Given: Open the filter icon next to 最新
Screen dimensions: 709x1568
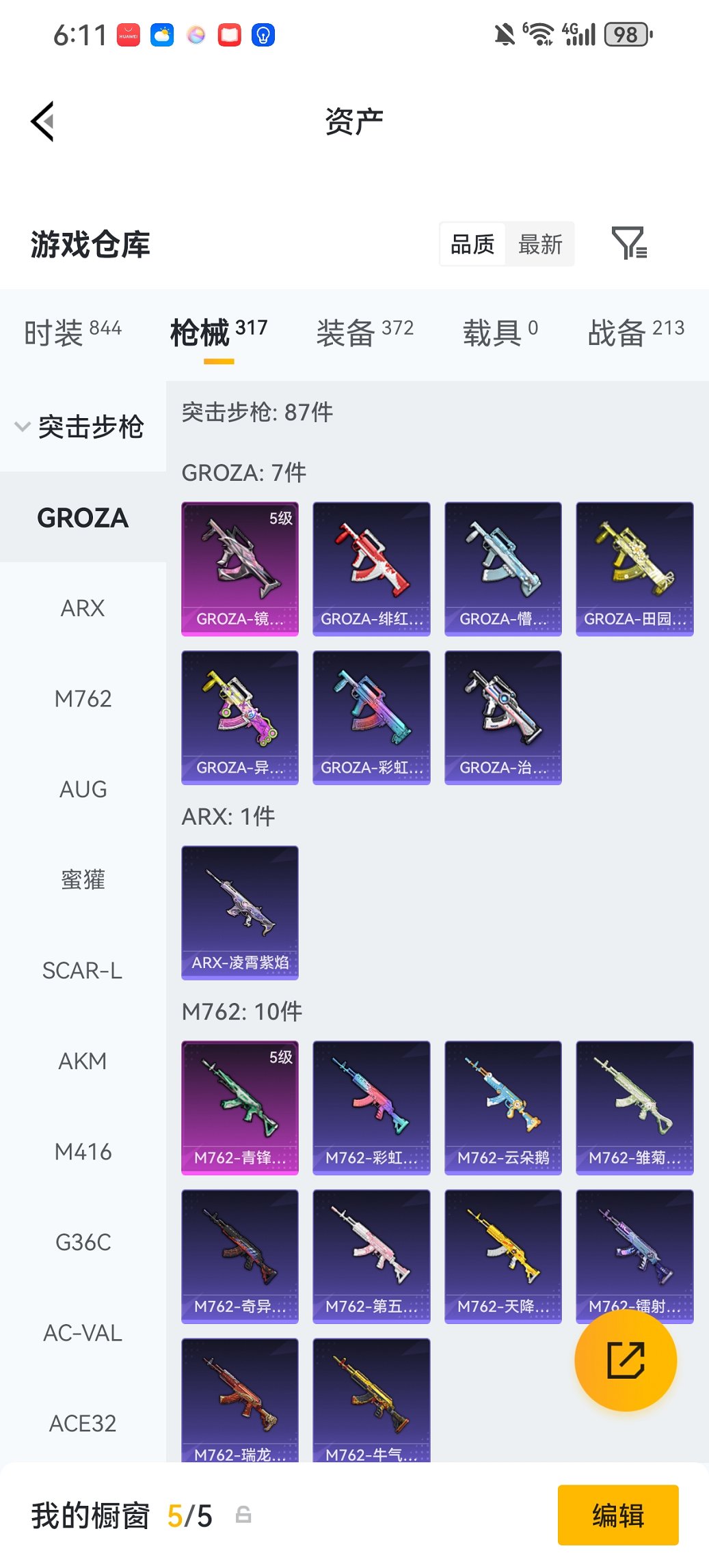Looking at the screenshot, I should [628, 243].
